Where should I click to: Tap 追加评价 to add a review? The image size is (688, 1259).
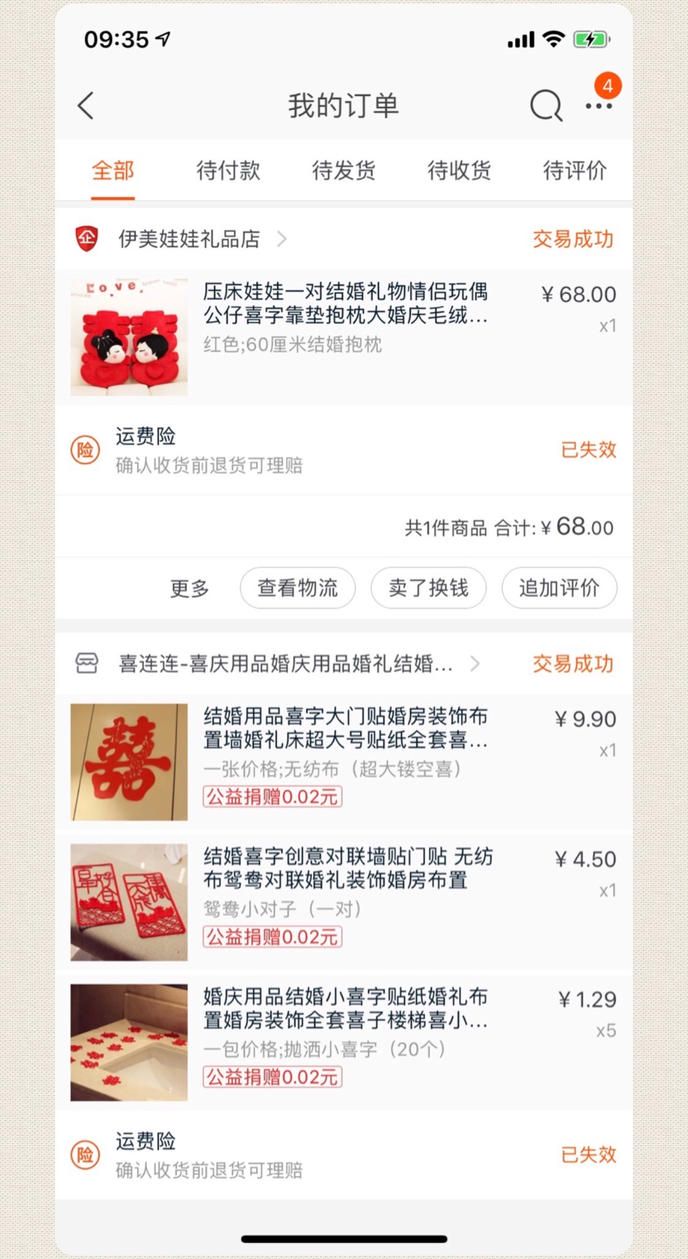point(560,588)
